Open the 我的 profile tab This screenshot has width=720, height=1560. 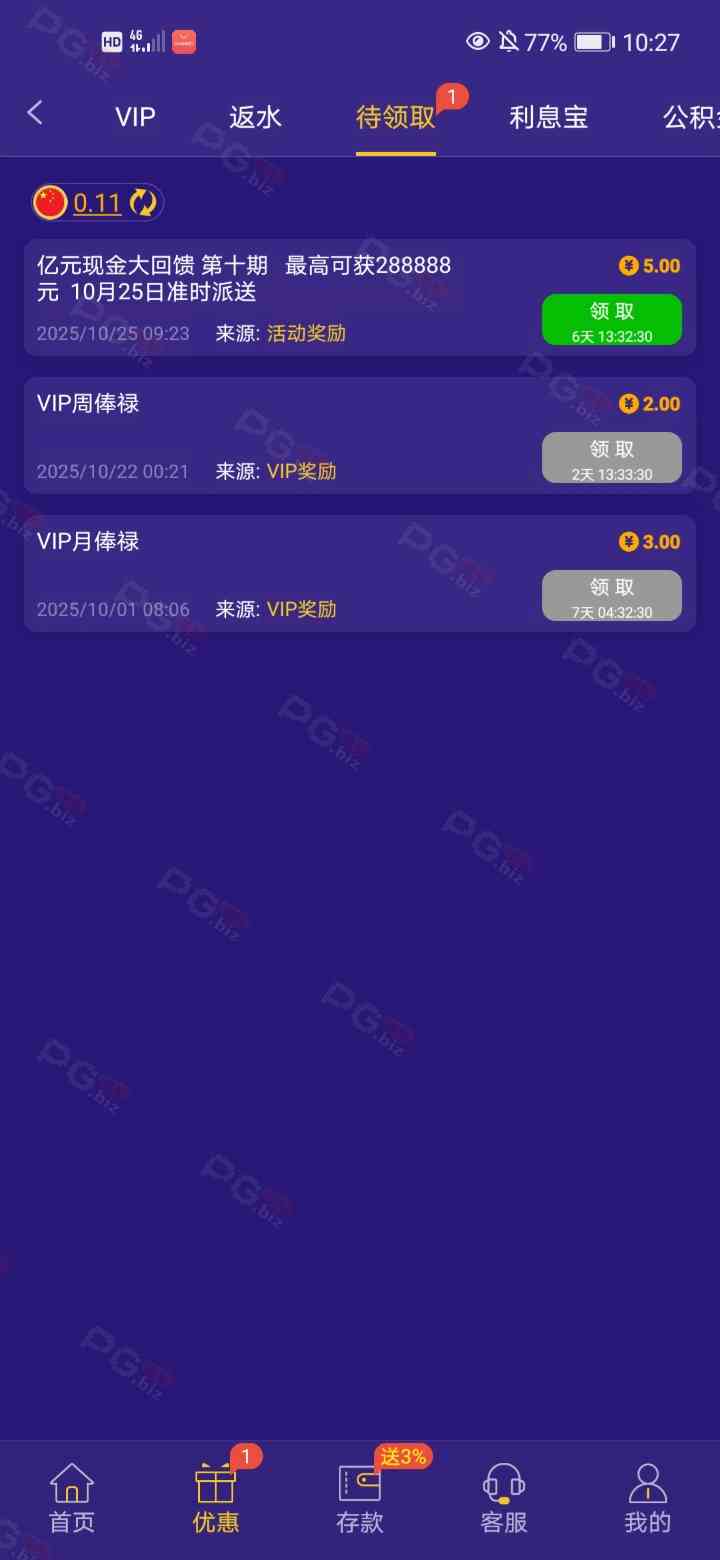[x=647, y=1498]
